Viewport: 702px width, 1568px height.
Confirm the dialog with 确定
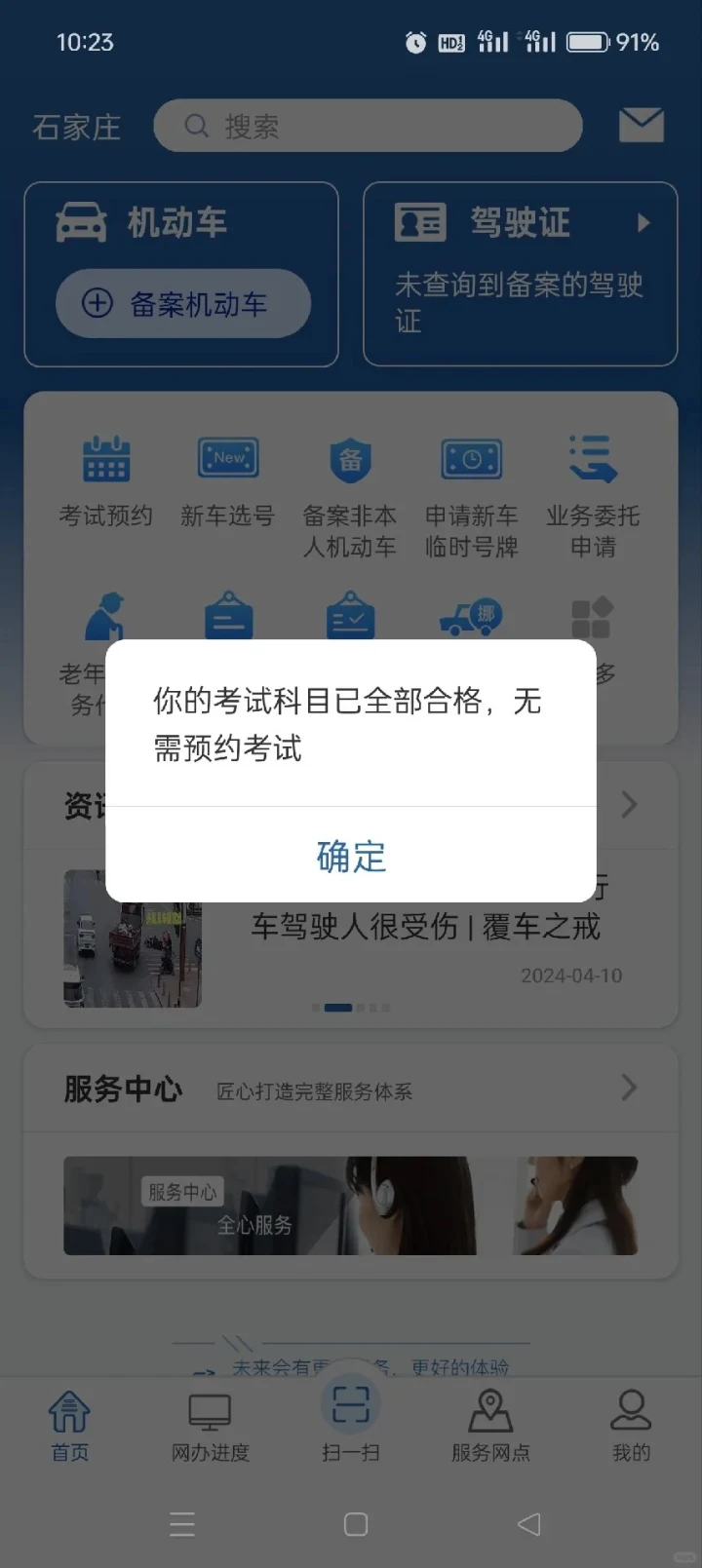pos(351,856)
